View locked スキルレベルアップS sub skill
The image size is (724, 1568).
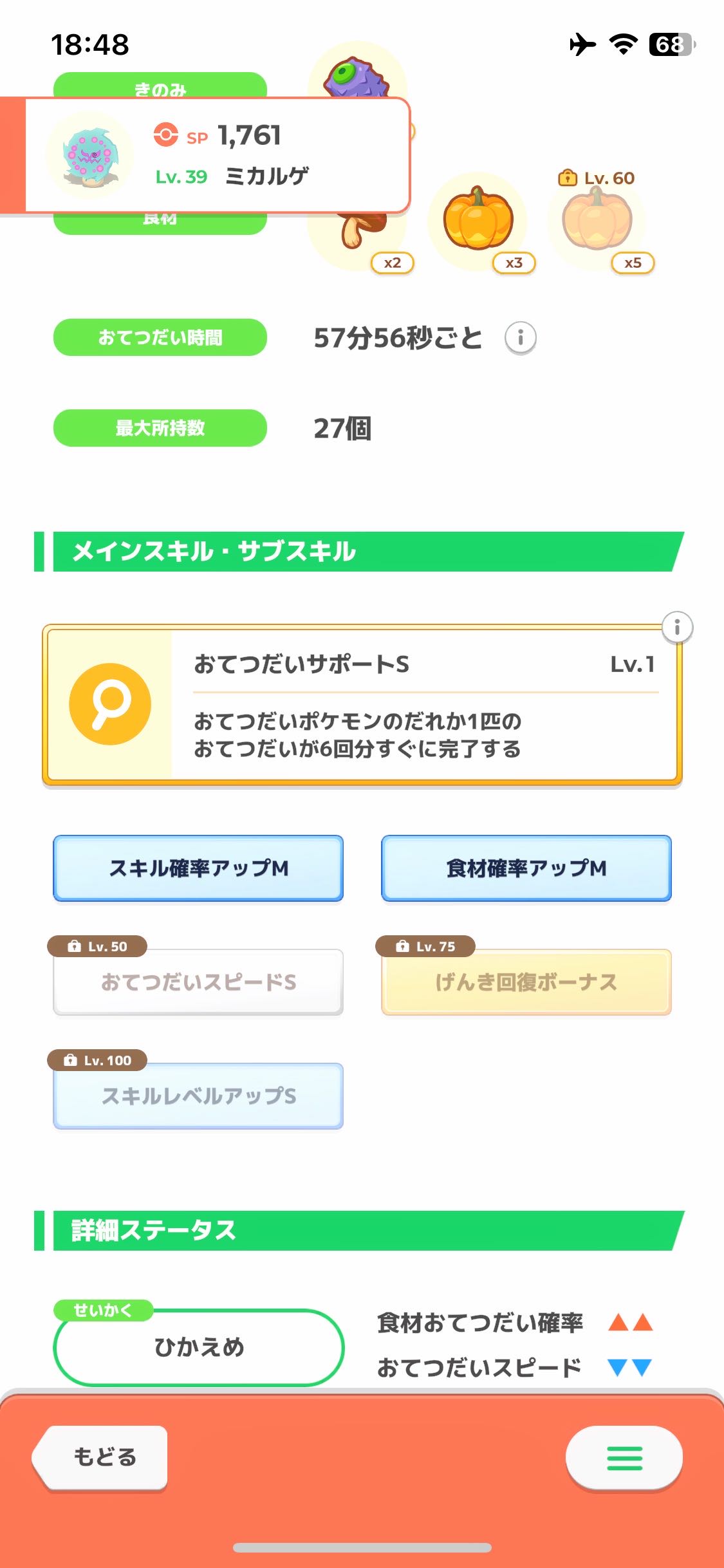click(198, 1096)
